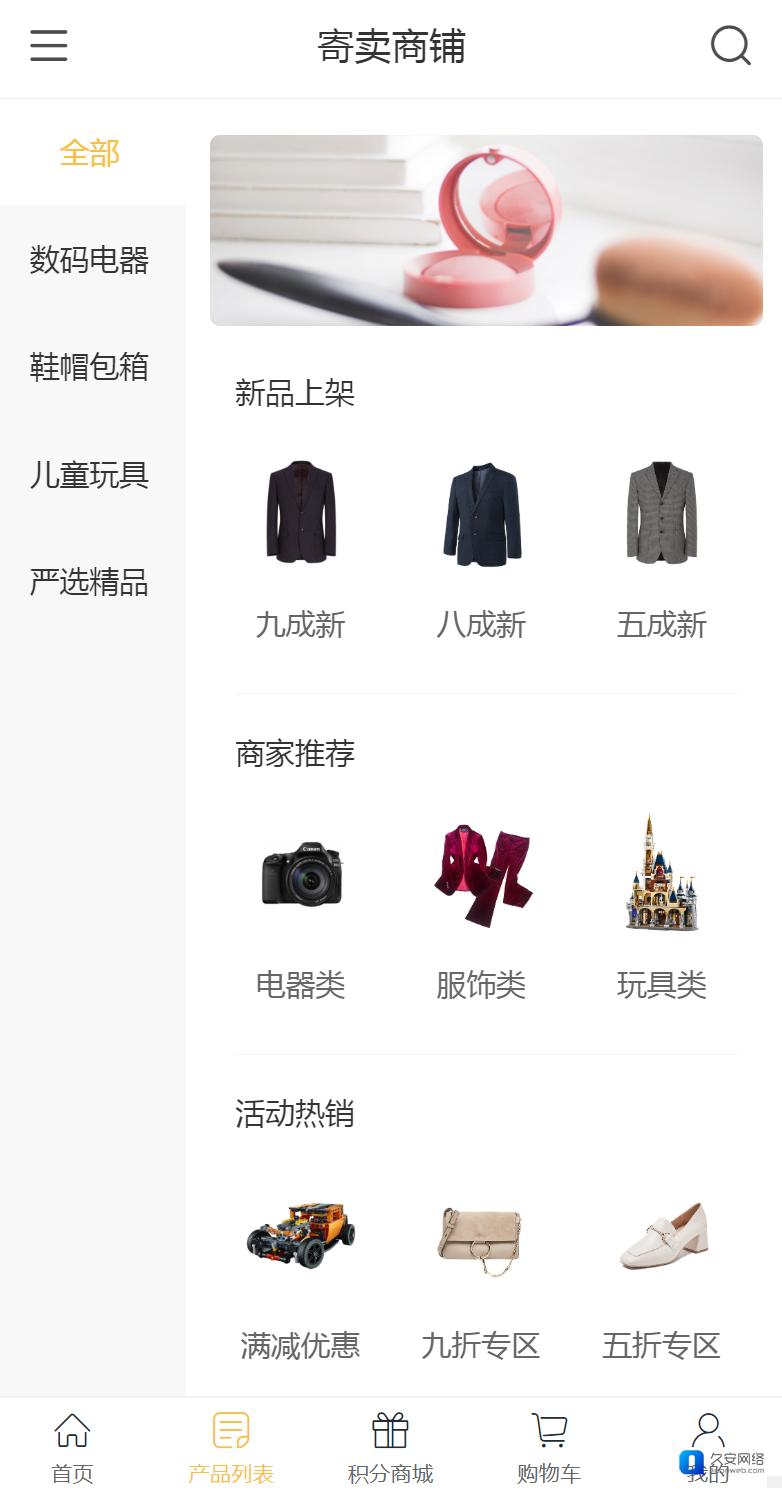Open the 购物车 tab

click(549, 1447)
